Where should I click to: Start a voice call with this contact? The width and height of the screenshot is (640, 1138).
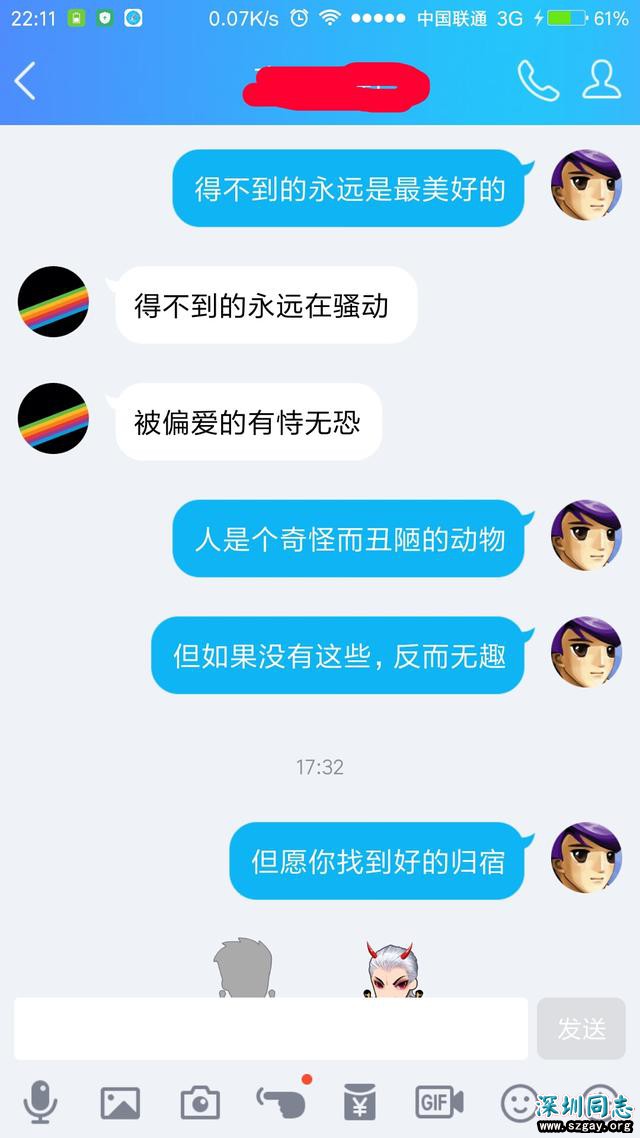[x=537, y=81]
